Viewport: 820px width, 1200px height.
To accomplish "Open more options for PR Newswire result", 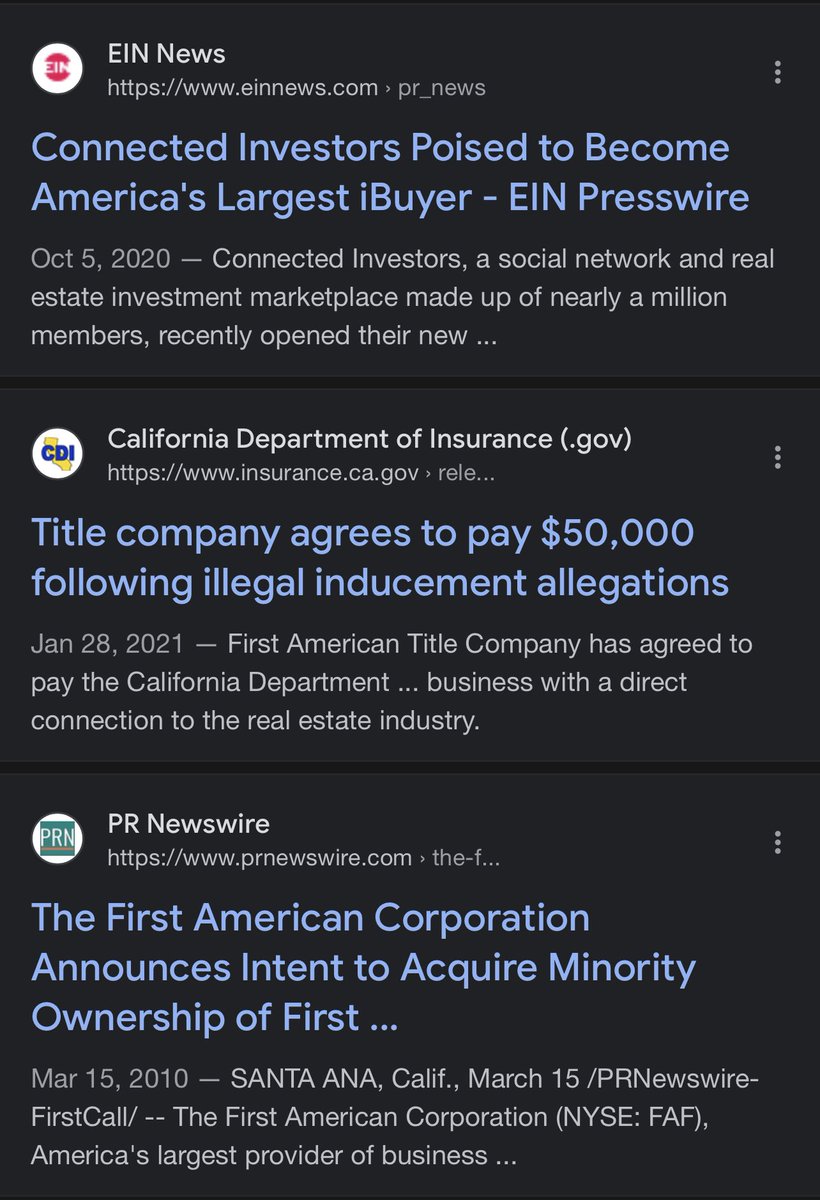I will coord(778,842).
